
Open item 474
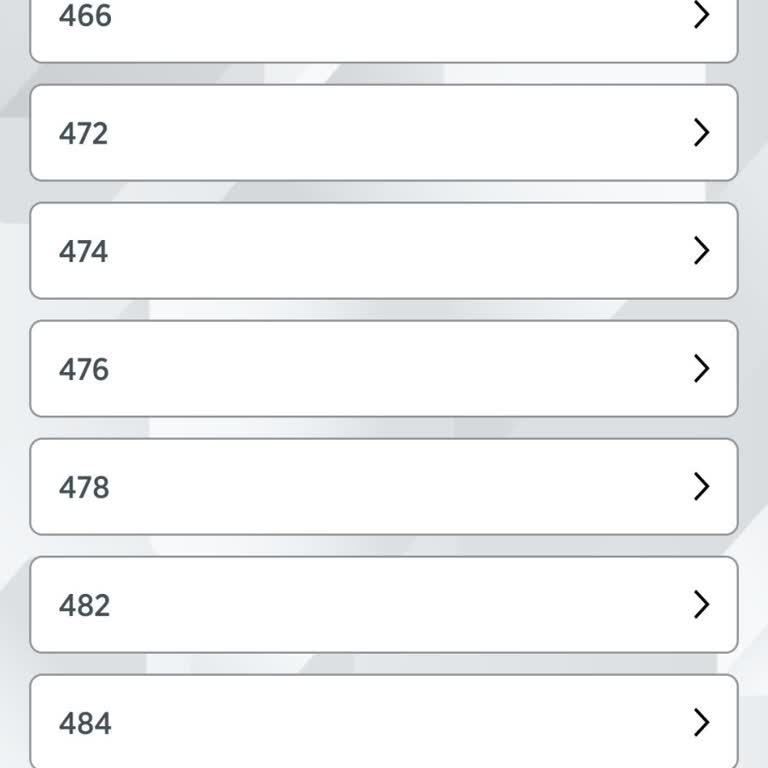pos(383,251)
